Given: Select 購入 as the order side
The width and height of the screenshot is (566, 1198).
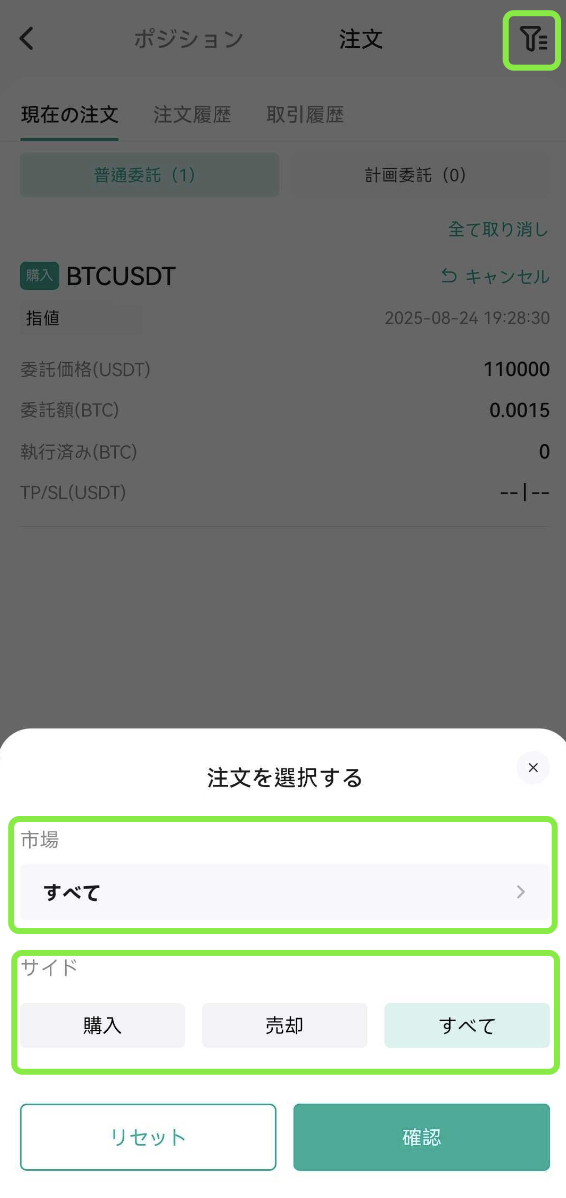Looking at the screenshot, I should point(102,1025).
